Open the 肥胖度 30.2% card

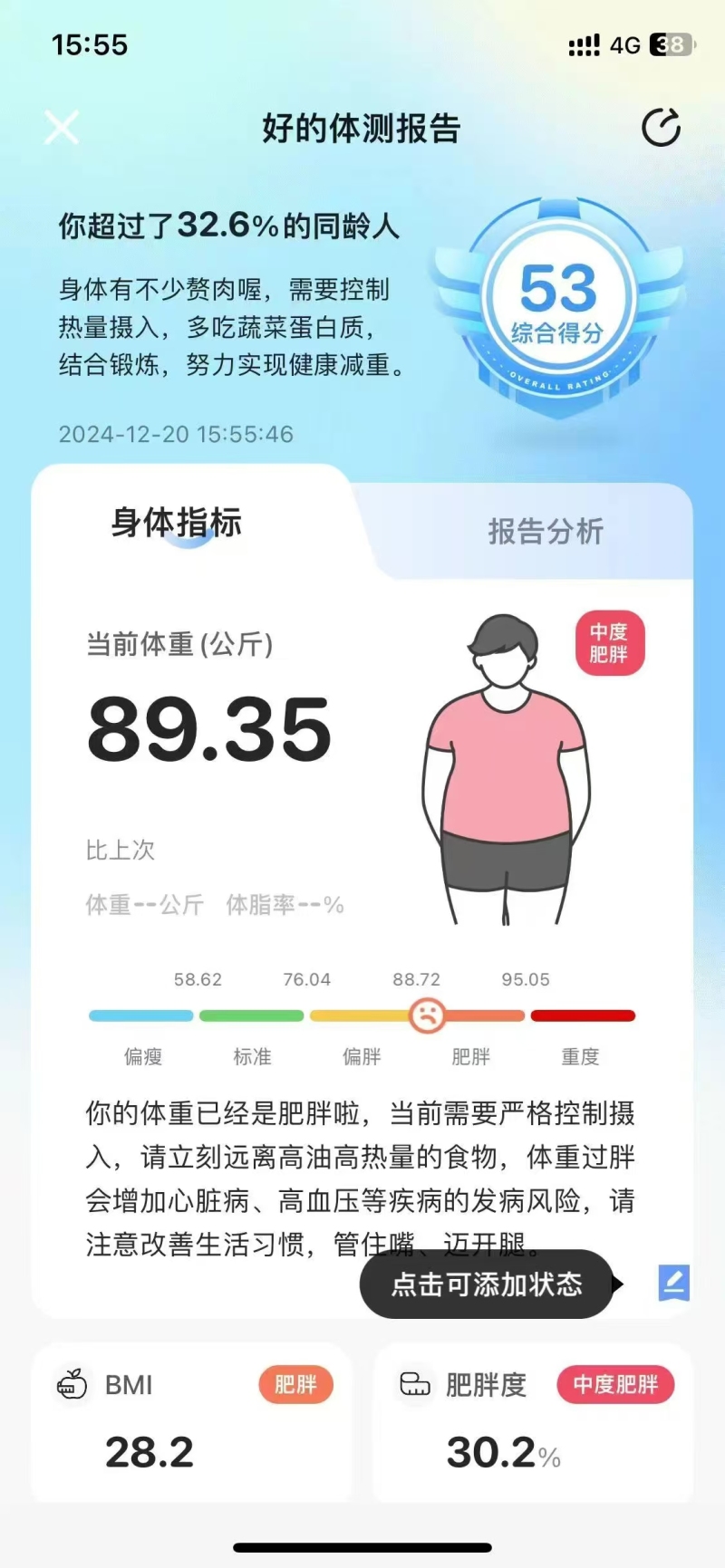(533, 1422)
